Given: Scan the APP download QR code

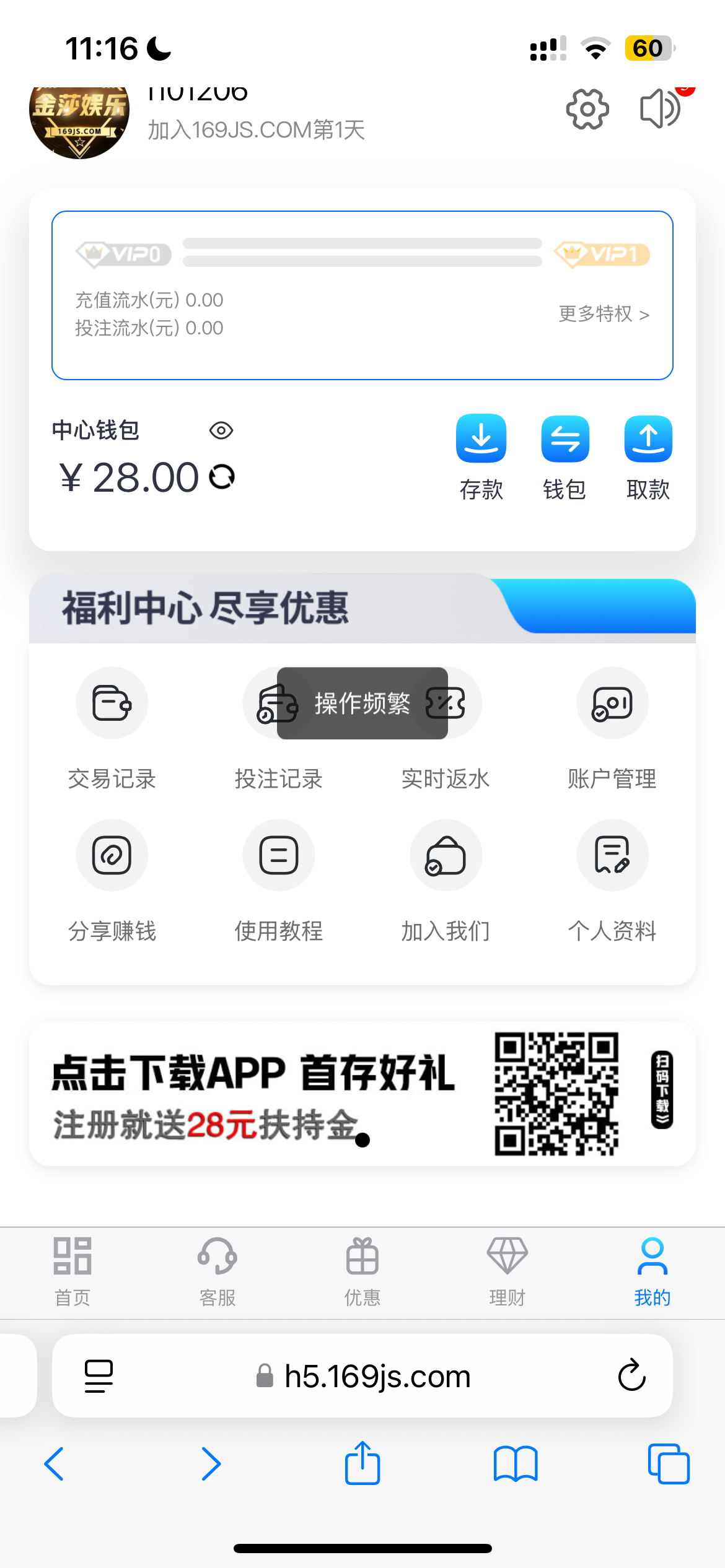Looking at the screenshot, I should 555,1095.
